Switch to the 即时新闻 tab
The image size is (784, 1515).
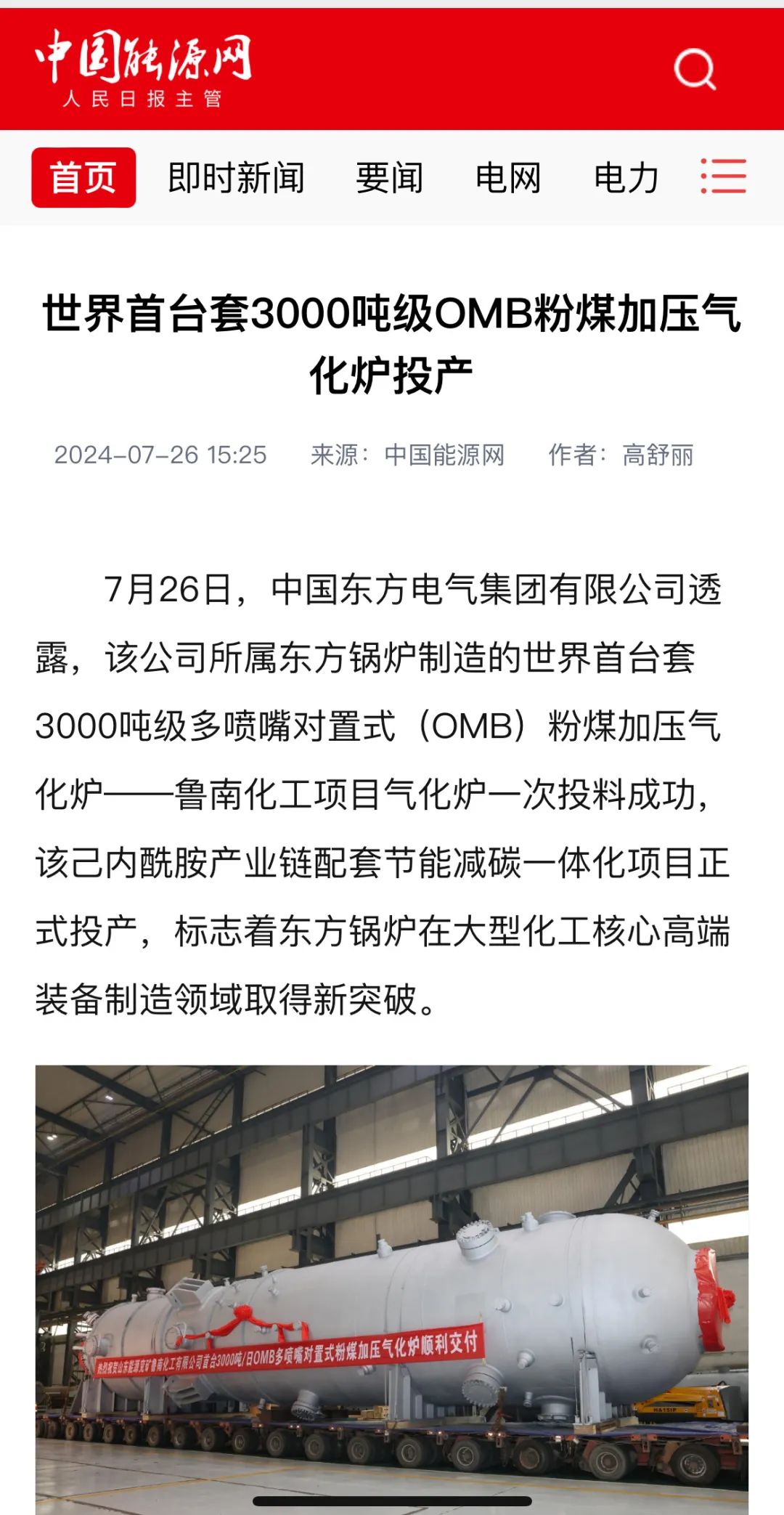point(236,178)
